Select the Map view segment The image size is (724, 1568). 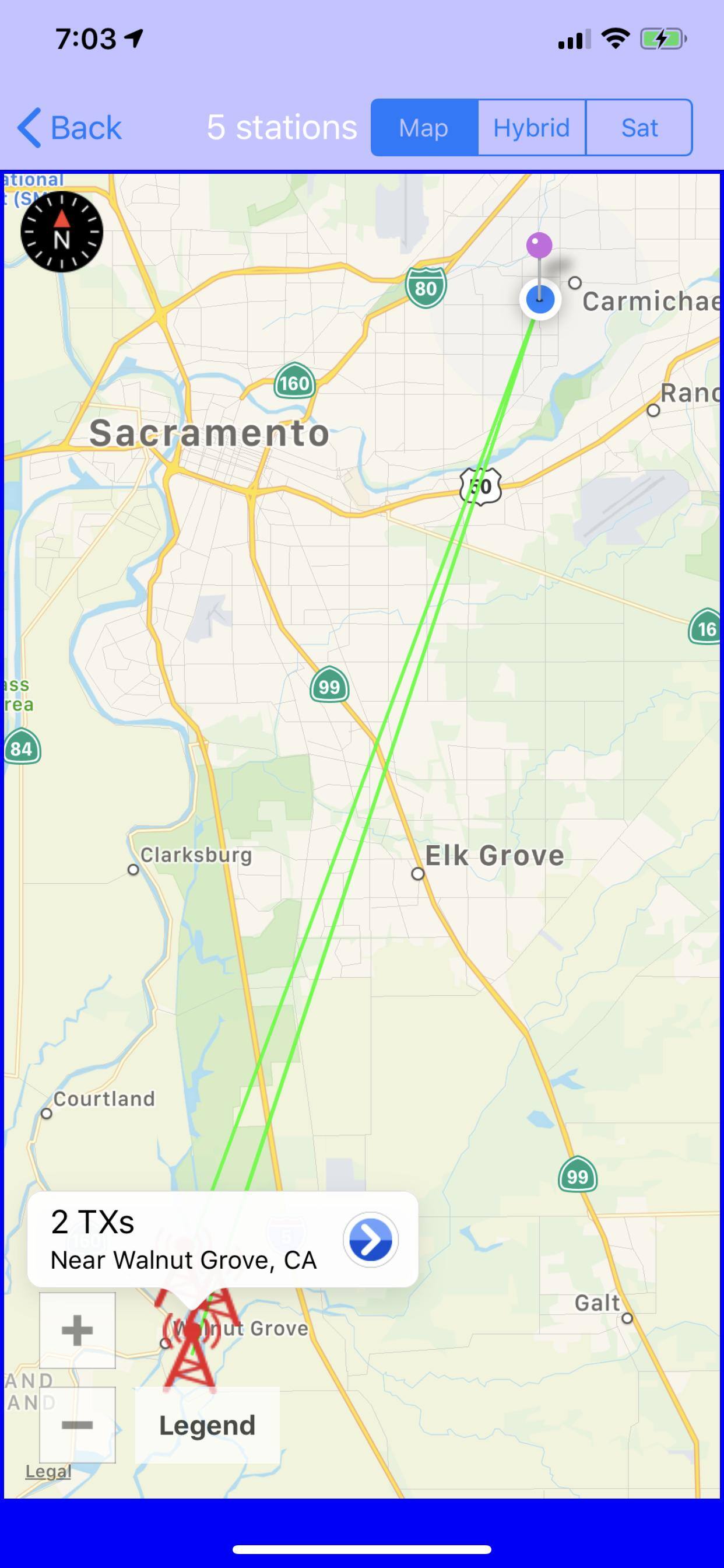424,128
